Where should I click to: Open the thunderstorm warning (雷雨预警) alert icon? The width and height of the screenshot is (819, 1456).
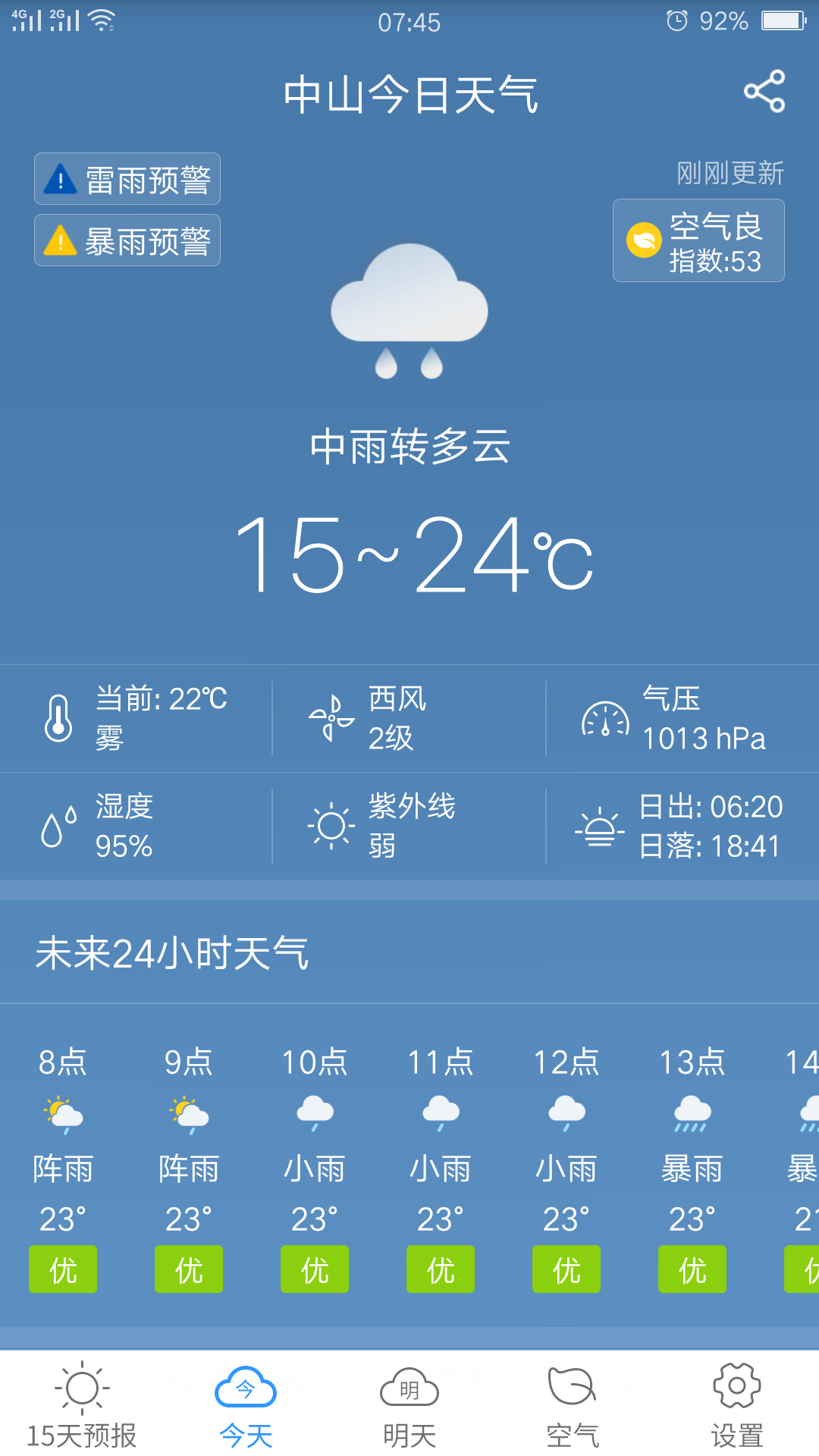coord(59,178)
